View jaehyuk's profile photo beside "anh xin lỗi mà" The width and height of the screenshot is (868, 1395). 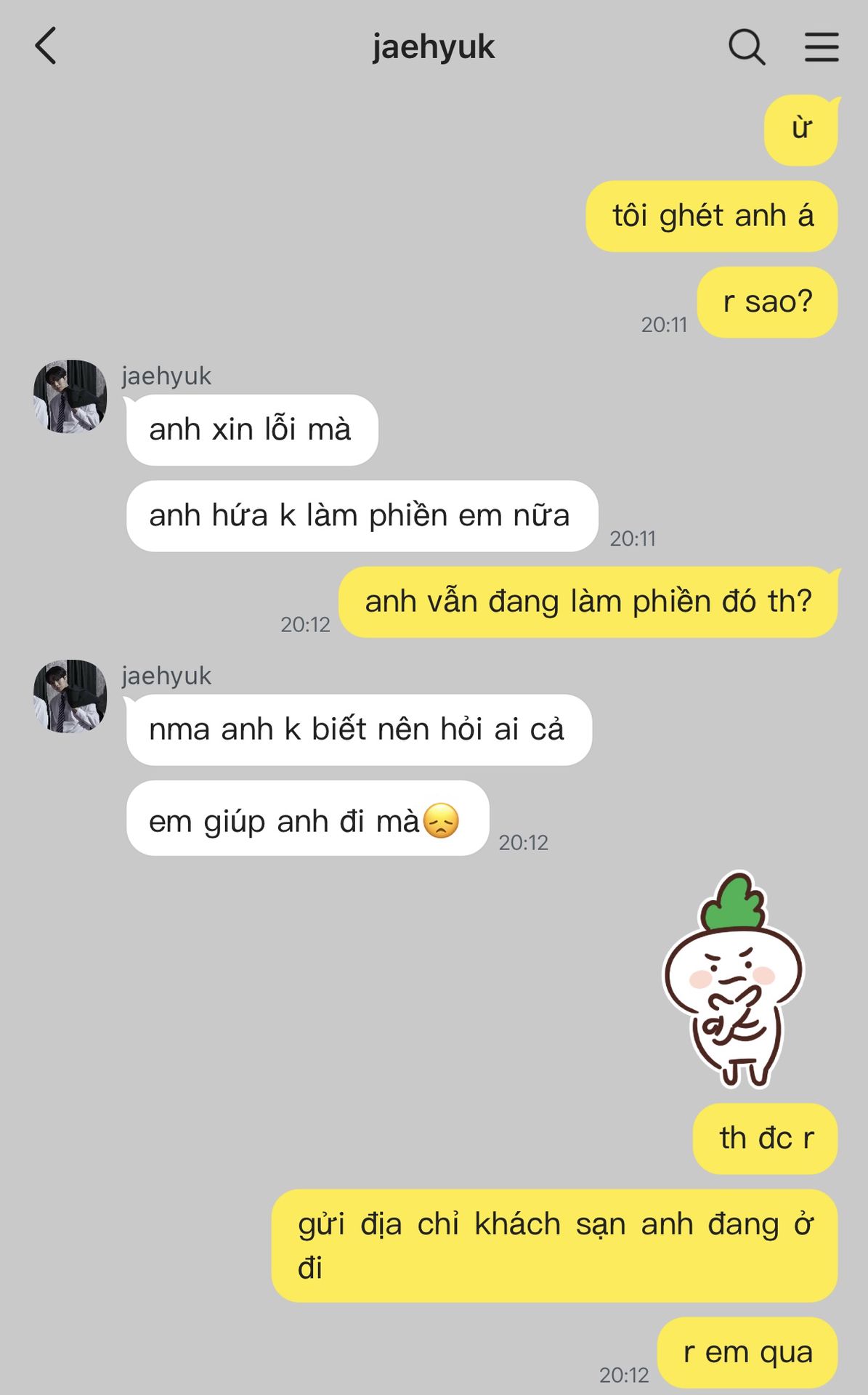tap(70, 397)
